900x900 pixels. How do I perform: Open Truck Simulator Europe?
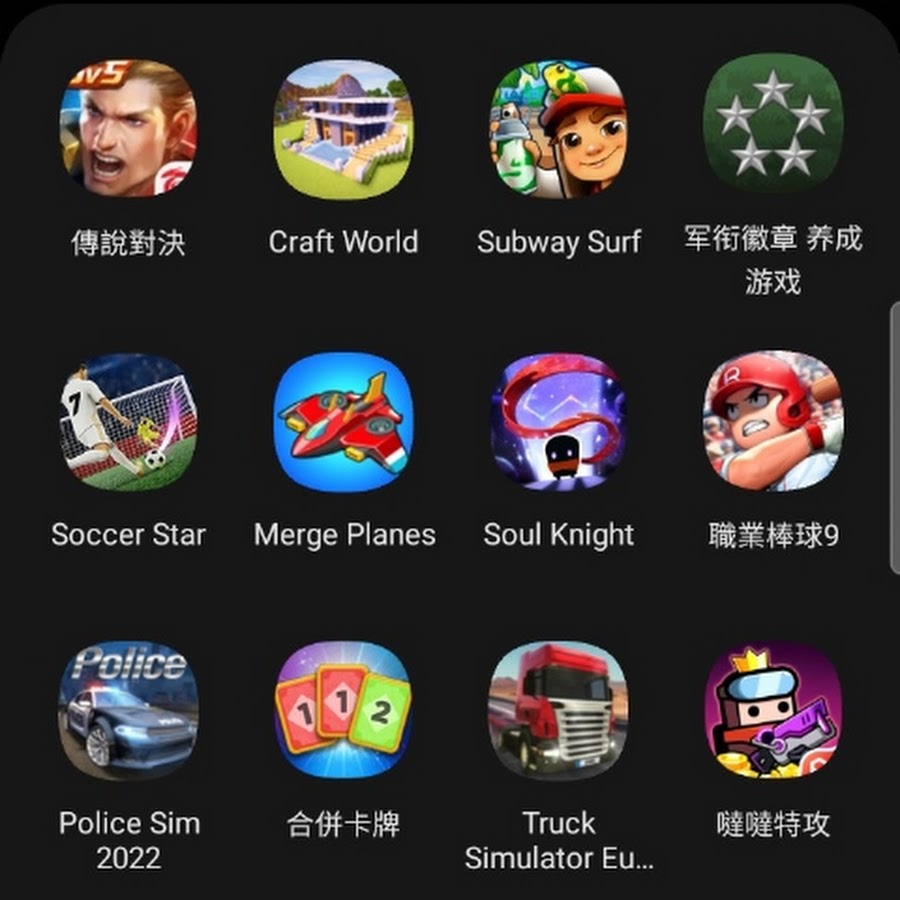[558, 711]
